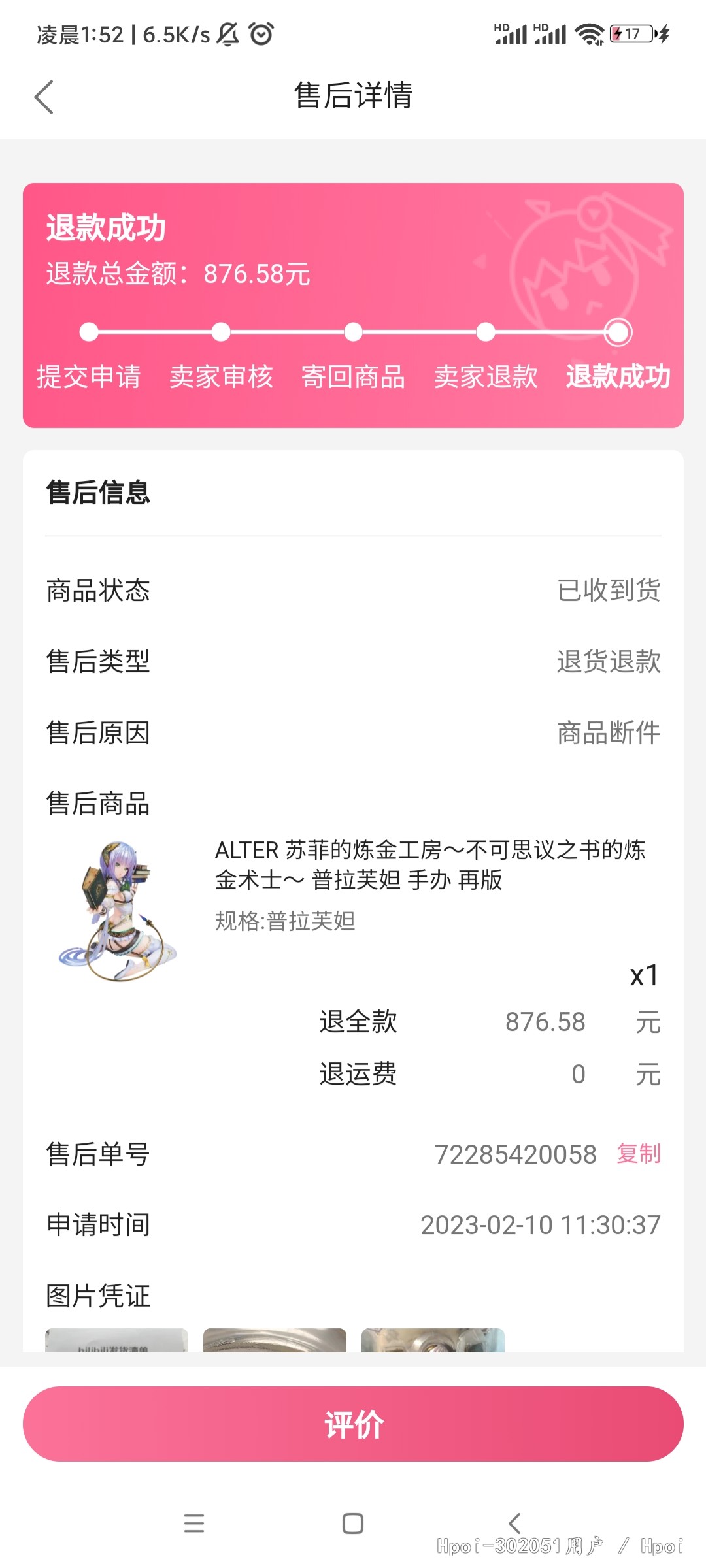The image size is (706, 1568).
Task: Go back from the 售后详情 page
Action: click(x=44, y=97)
